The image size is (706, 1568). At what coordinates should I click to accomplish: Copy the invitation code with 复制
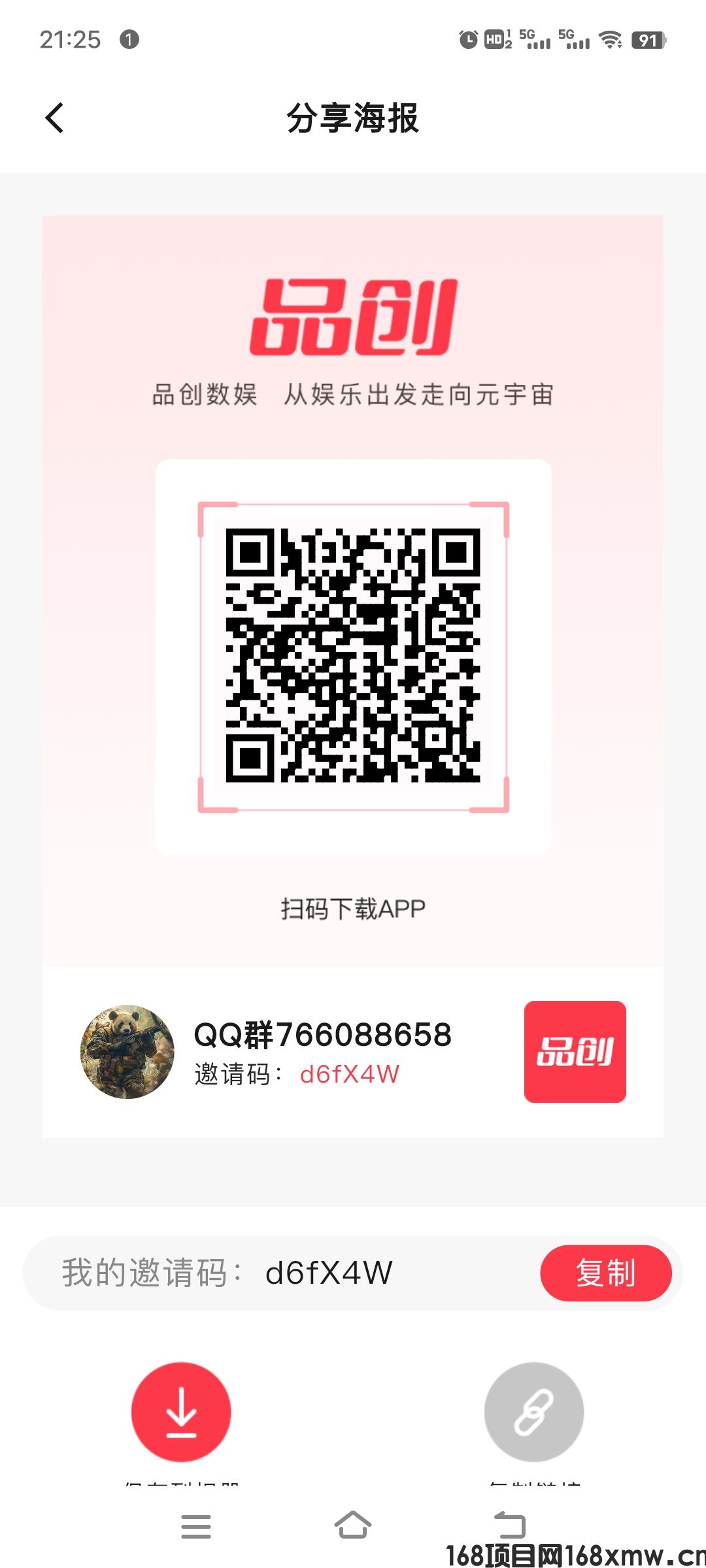click(605, 1273)
